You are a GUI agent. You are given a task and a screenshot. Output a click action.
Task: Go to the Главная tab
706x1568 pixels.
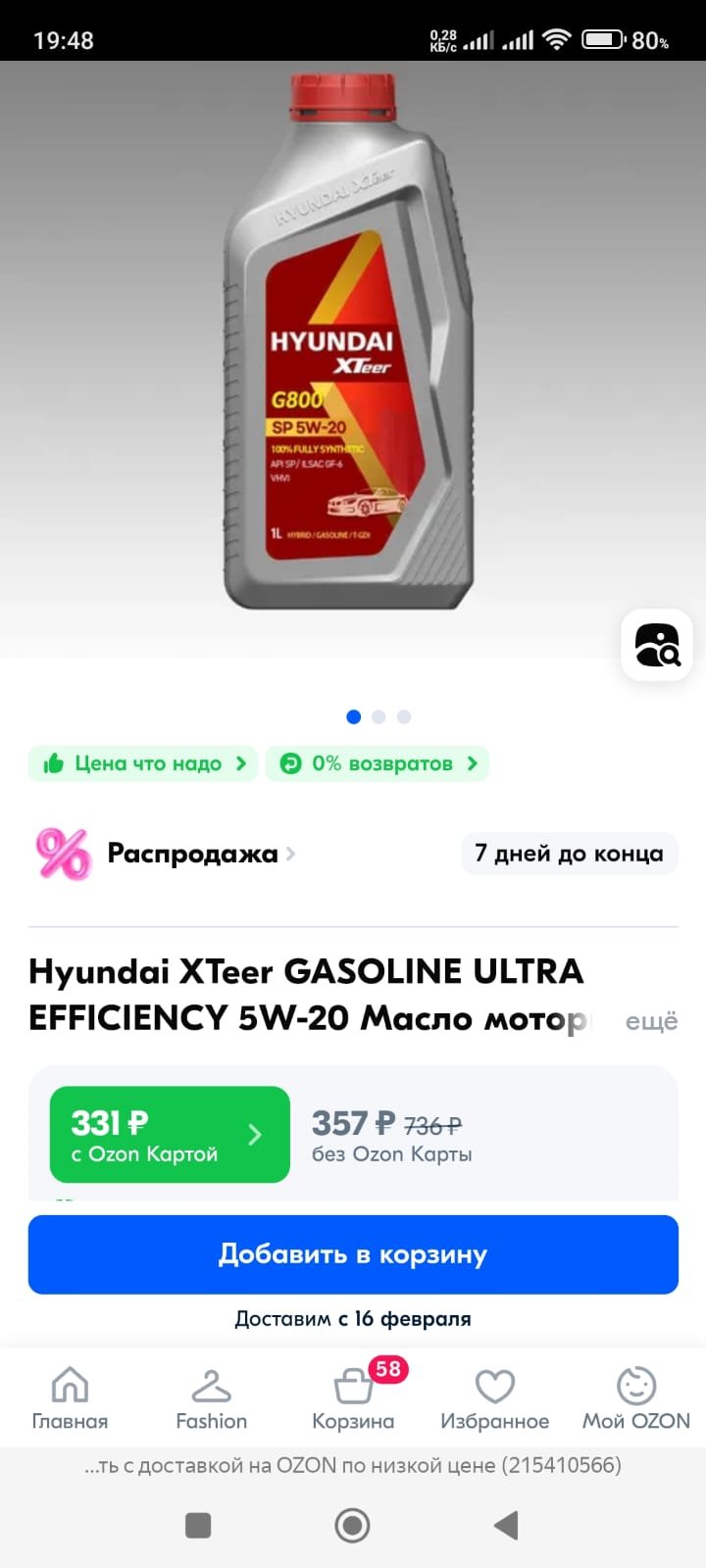coord(70,1399)
